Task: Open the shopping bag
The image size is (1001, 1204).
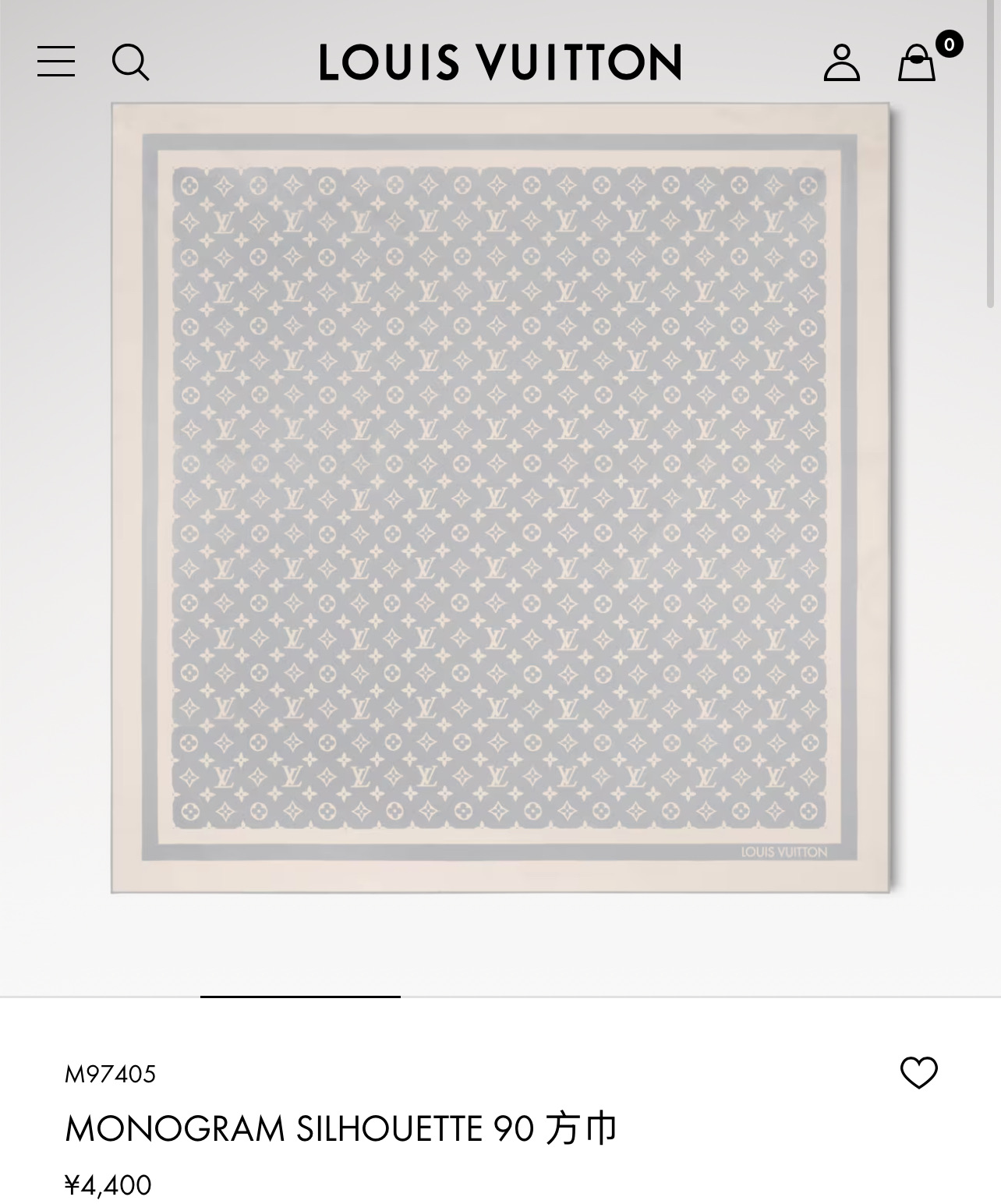Action: coord(917,62)
